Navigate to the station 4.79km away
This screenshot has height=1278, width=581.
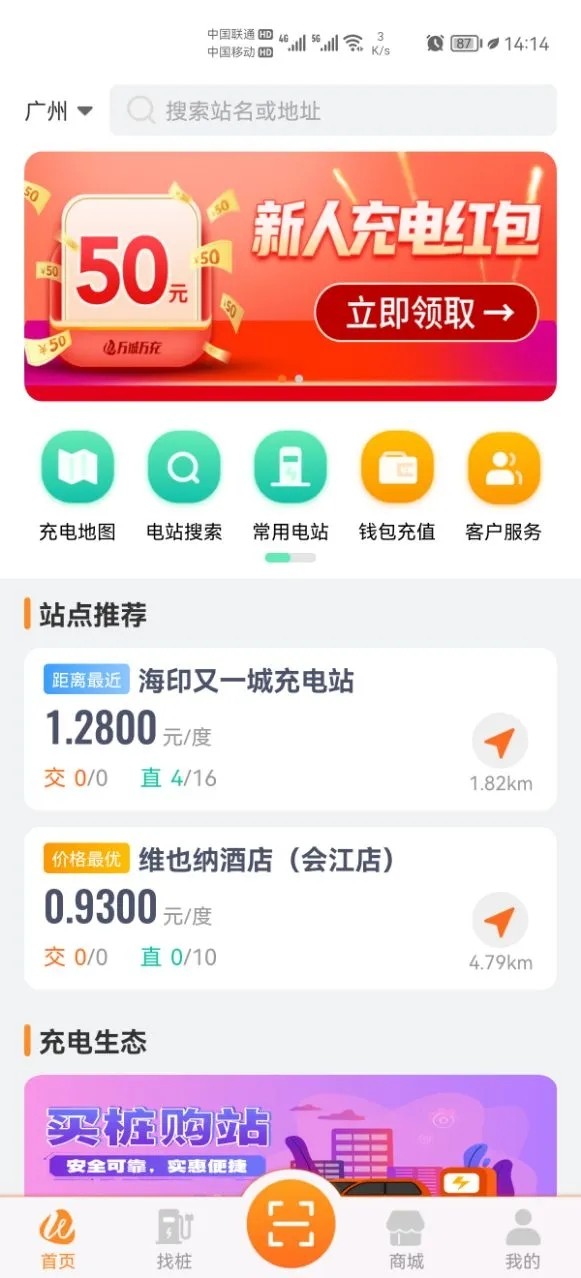click(500, 921)
